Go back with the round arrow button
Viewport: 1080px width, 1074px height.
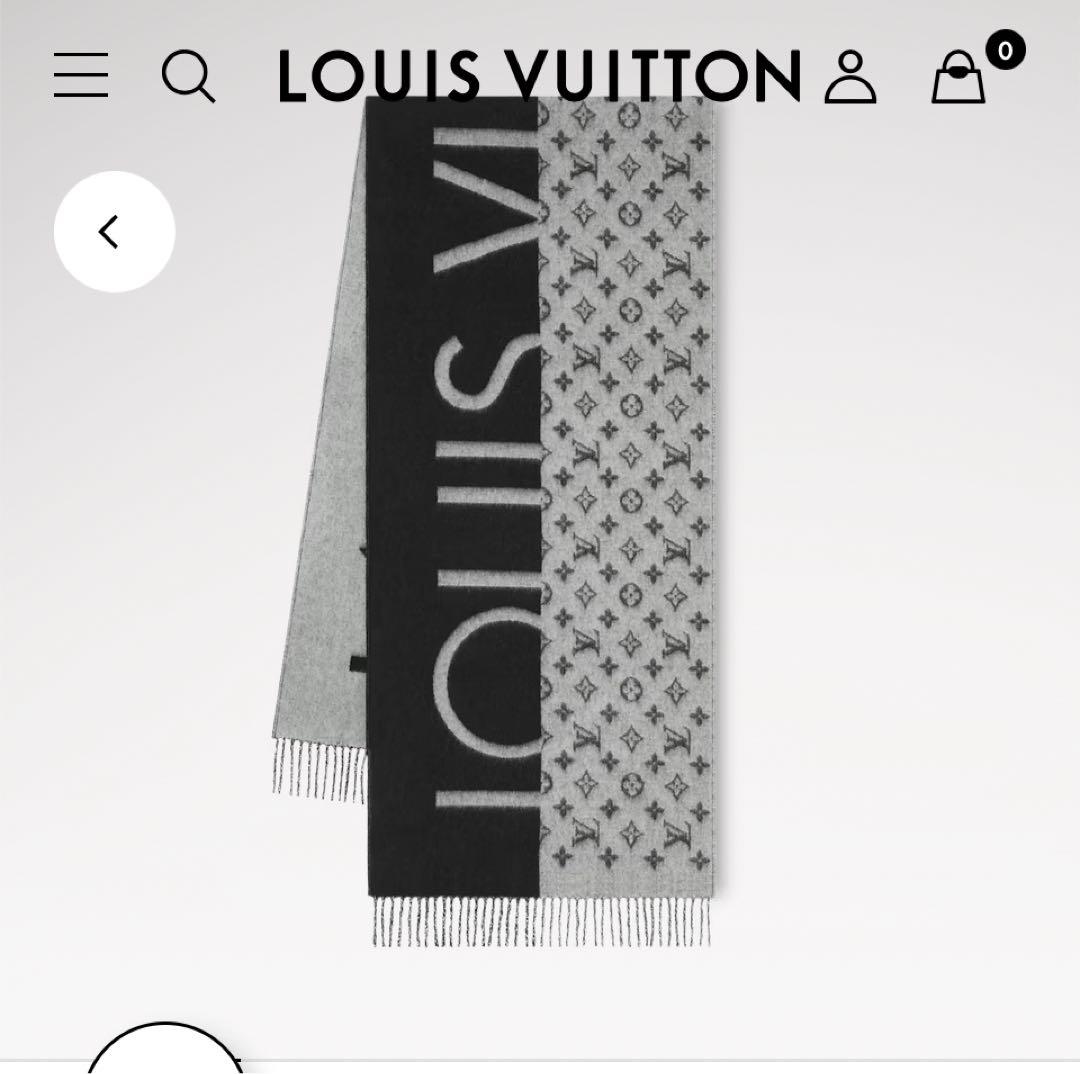coord(114,232)
